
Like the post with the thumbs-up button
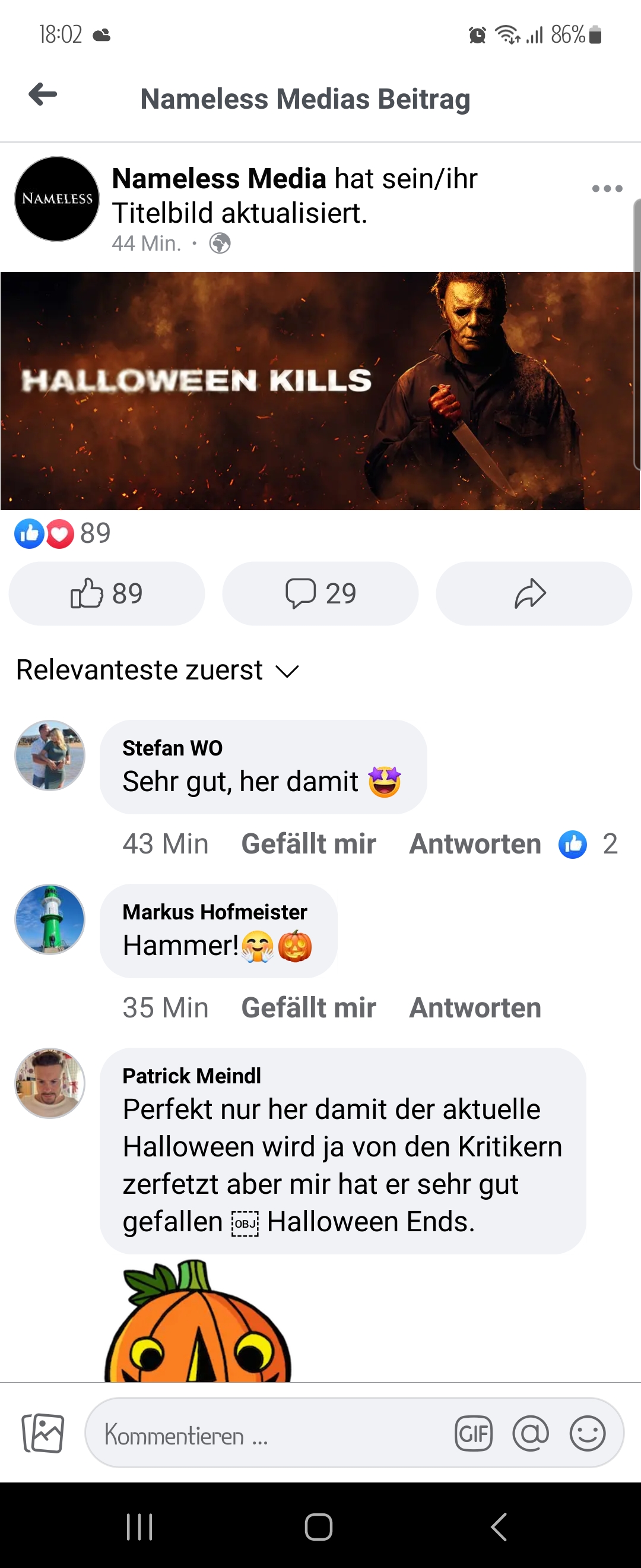pyautogui.click(x=106, y=593)
